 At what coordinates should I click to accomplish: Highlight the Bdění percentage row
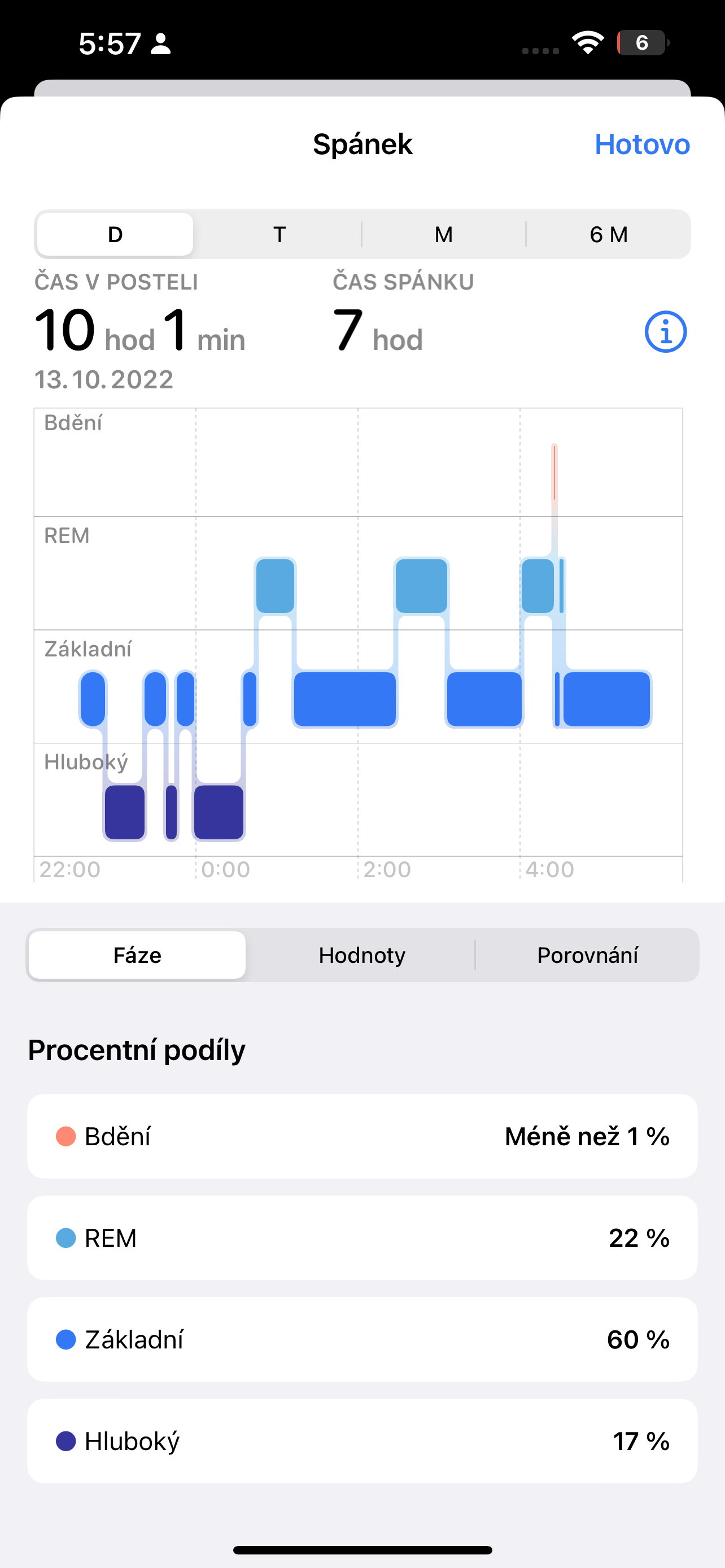click(x=362, y=1136)
